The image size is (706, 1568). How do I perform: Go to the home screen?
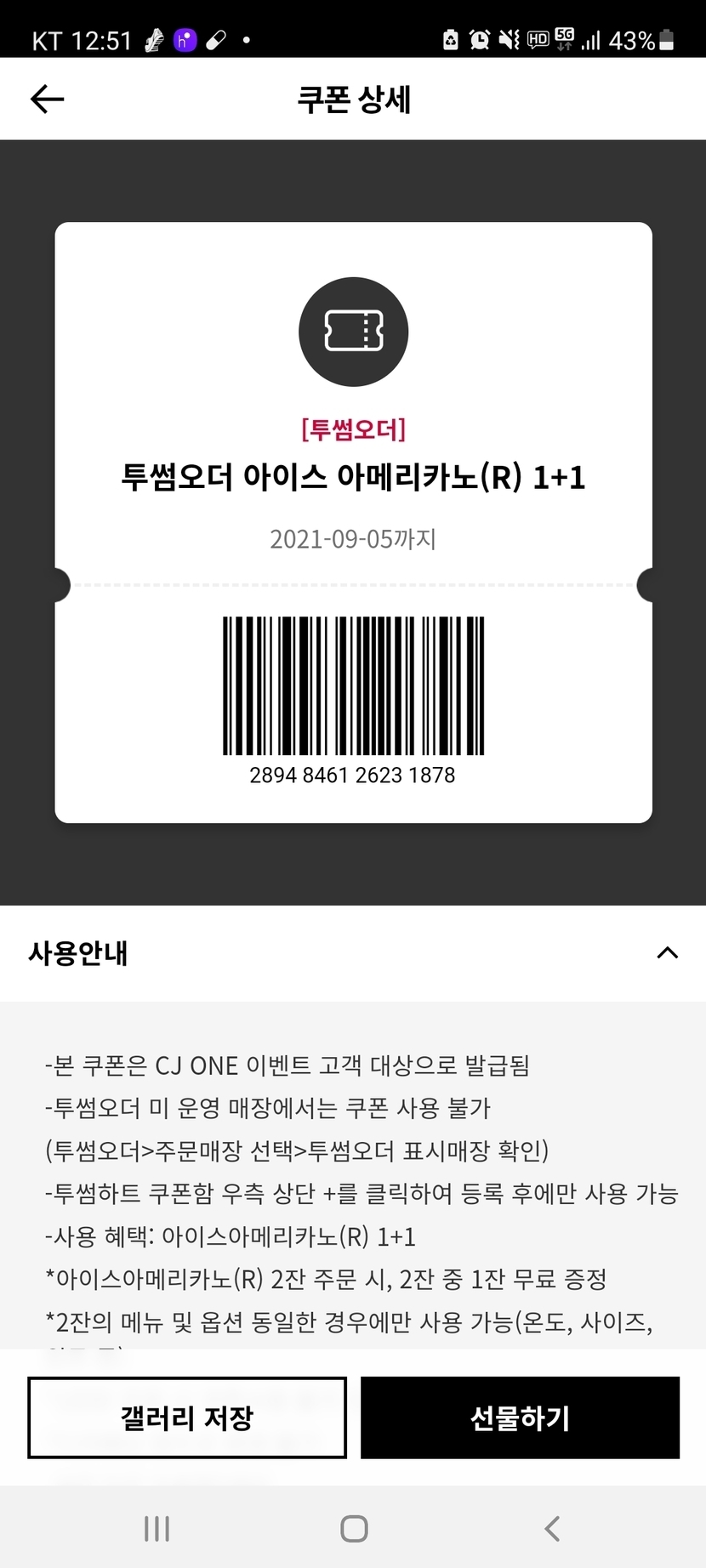pos(354,1528)
